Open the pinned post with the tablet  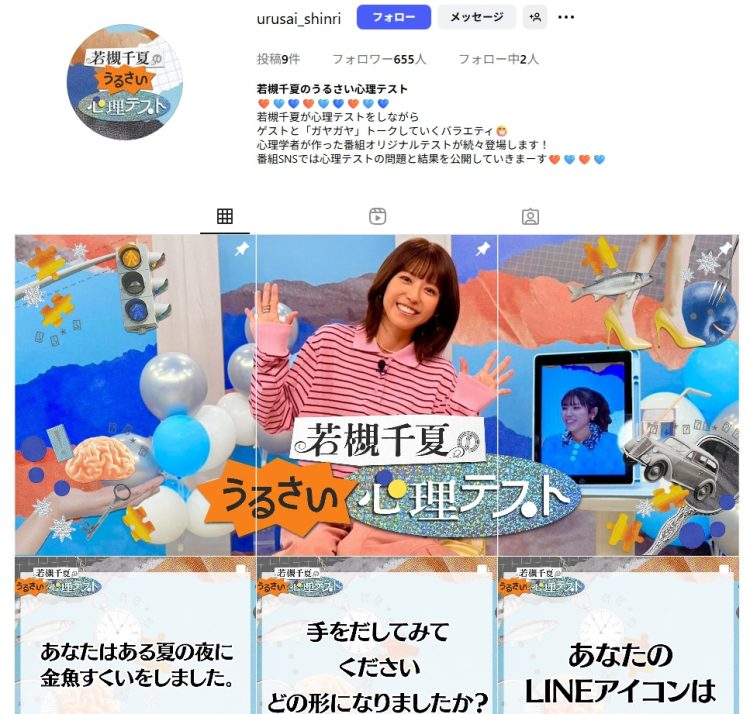tap(619, 395)
